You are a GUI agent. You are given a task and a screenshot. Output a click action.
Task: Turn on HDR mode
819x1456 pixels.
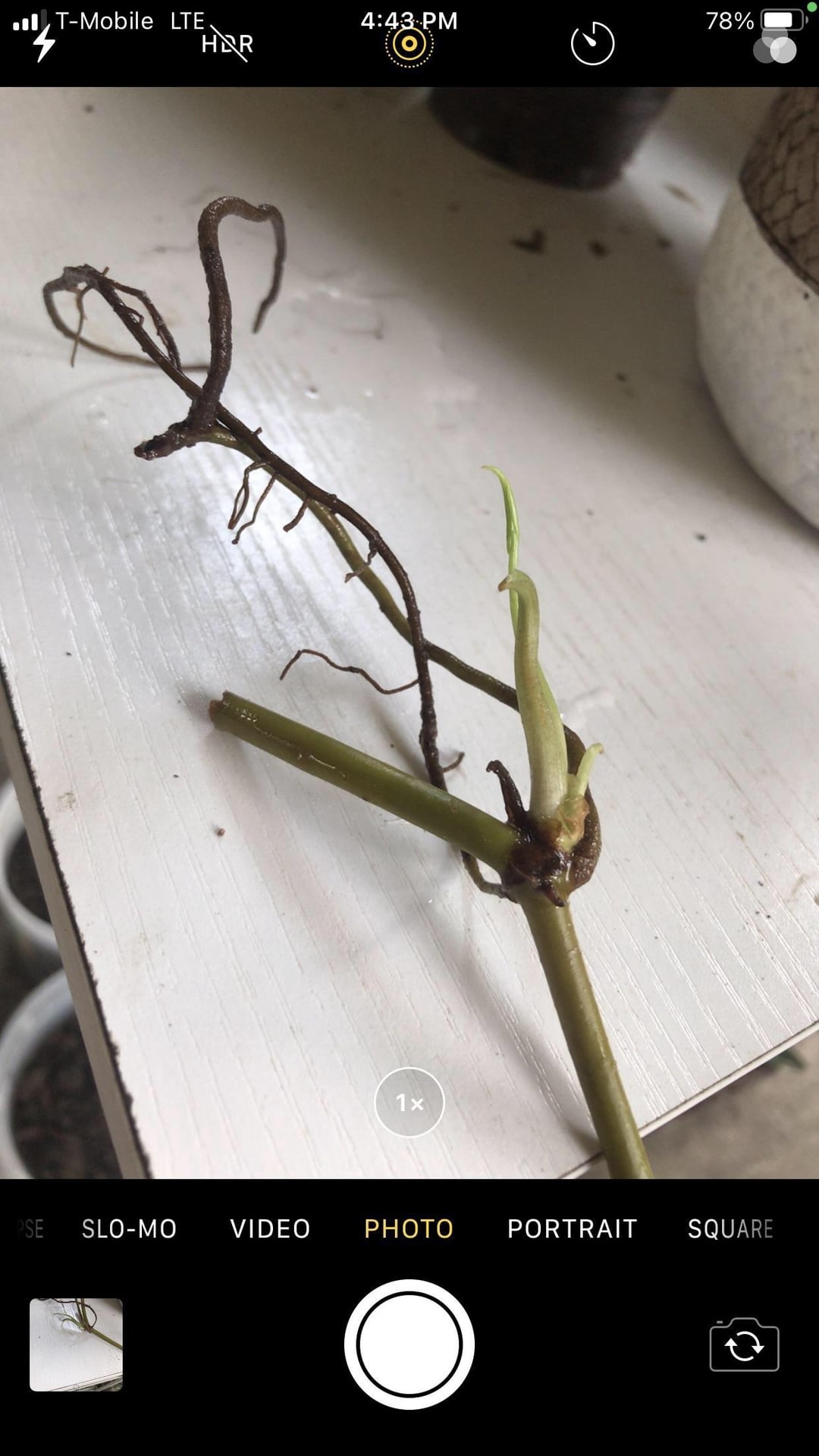(x=227, y=44)
